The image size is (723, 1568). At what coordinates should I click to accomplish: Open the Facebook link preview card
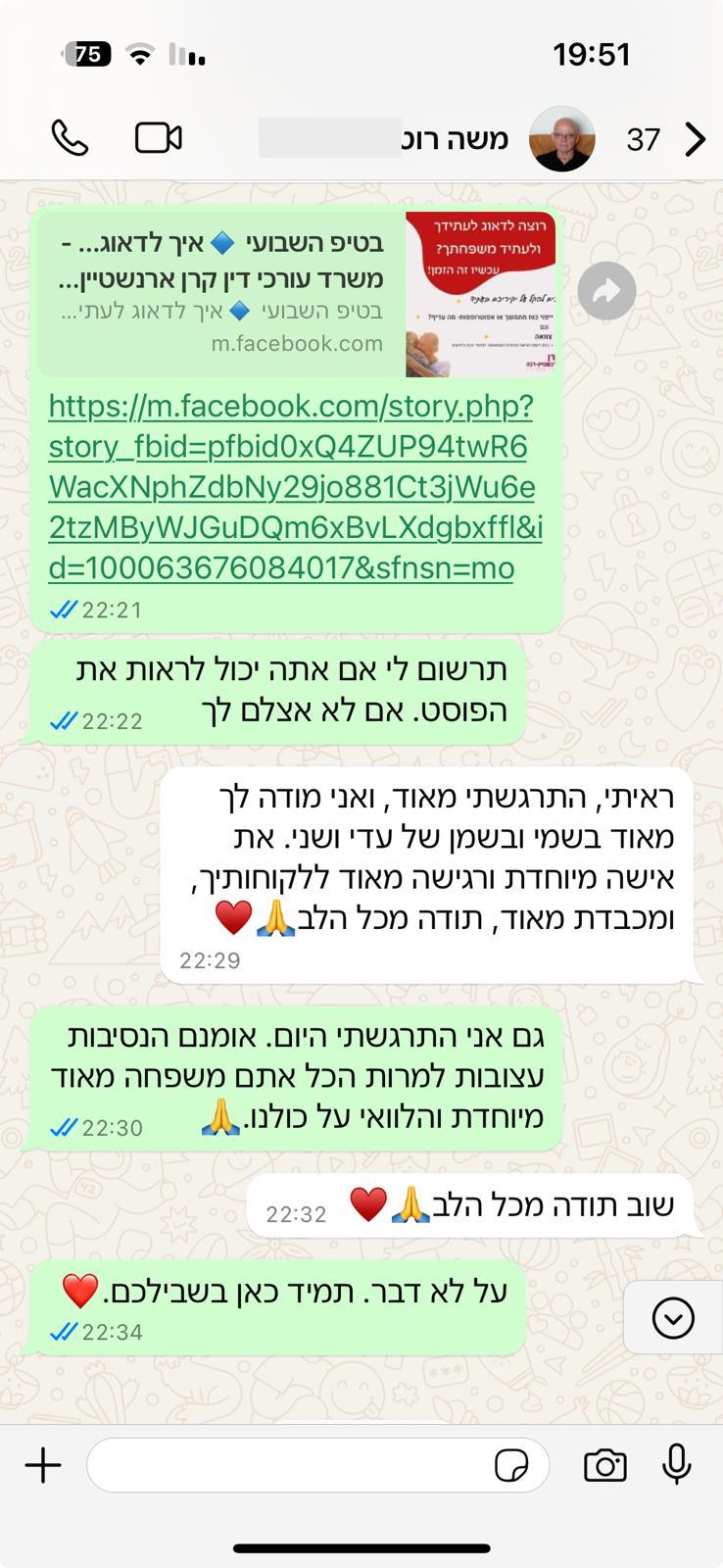tap(297, 294)
